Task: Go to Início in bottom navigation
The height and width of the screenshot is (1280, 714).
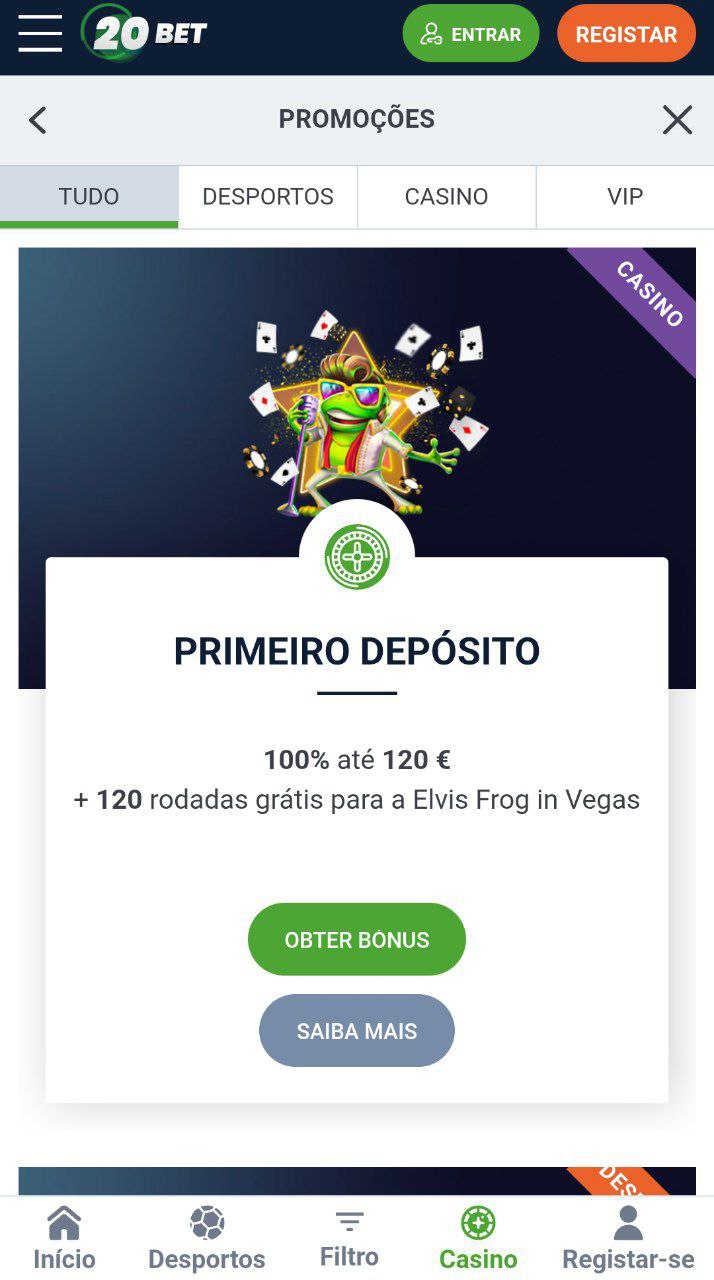Action: 64,1238
